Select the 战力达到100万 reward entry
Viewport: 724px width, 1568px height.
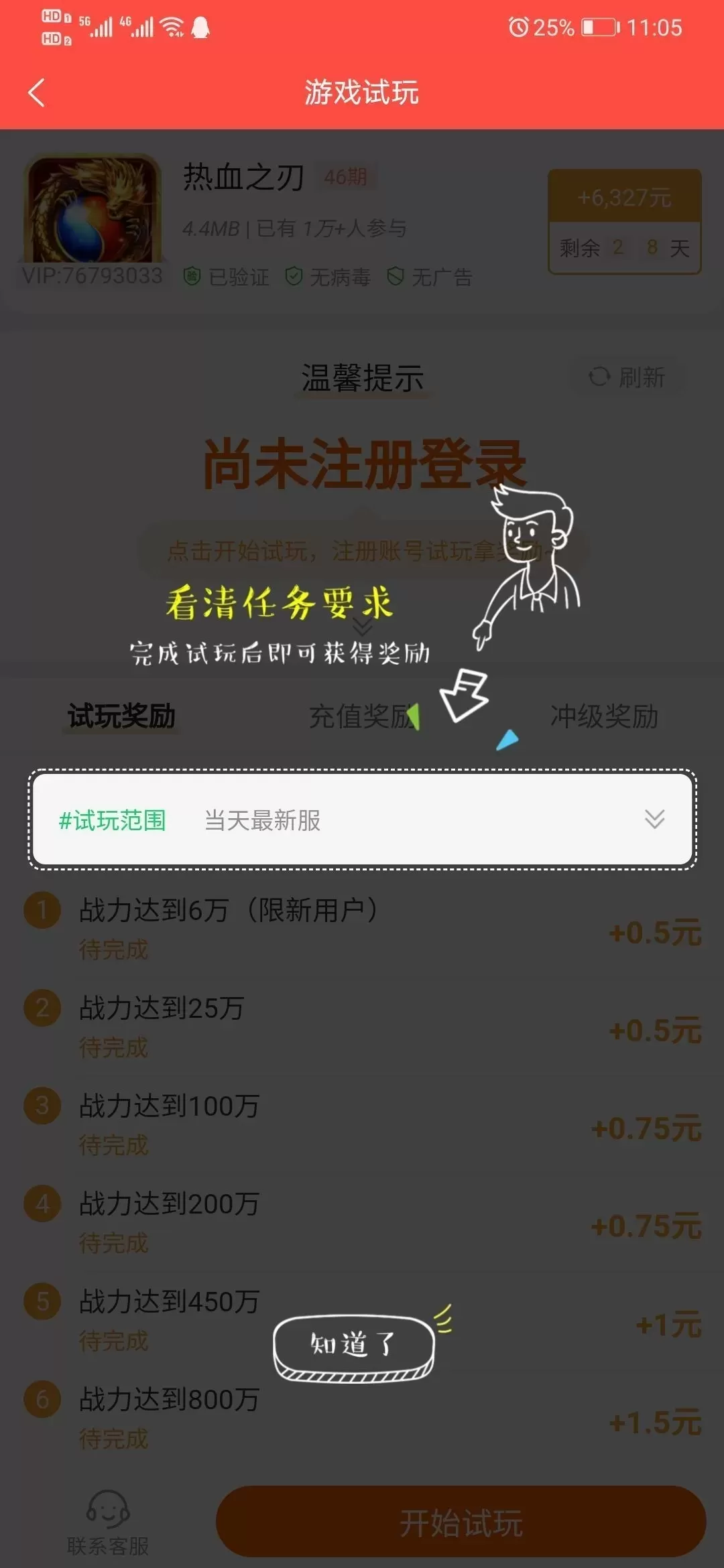(x=169, y=1107)
